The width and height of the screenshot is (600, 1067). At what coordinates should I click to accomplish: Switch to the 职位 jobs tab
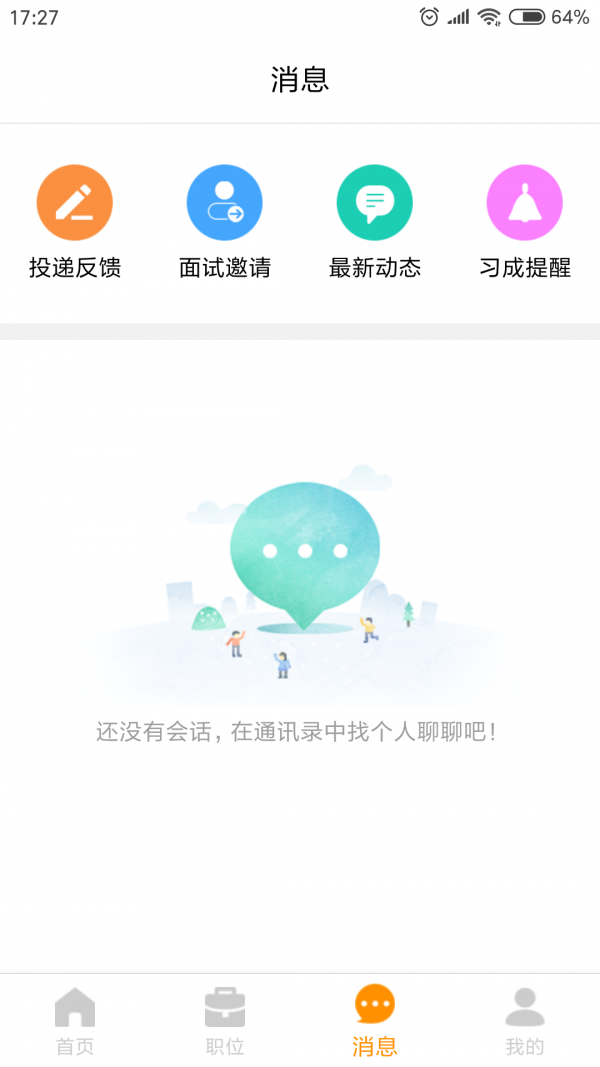(x=225, y=1020)
